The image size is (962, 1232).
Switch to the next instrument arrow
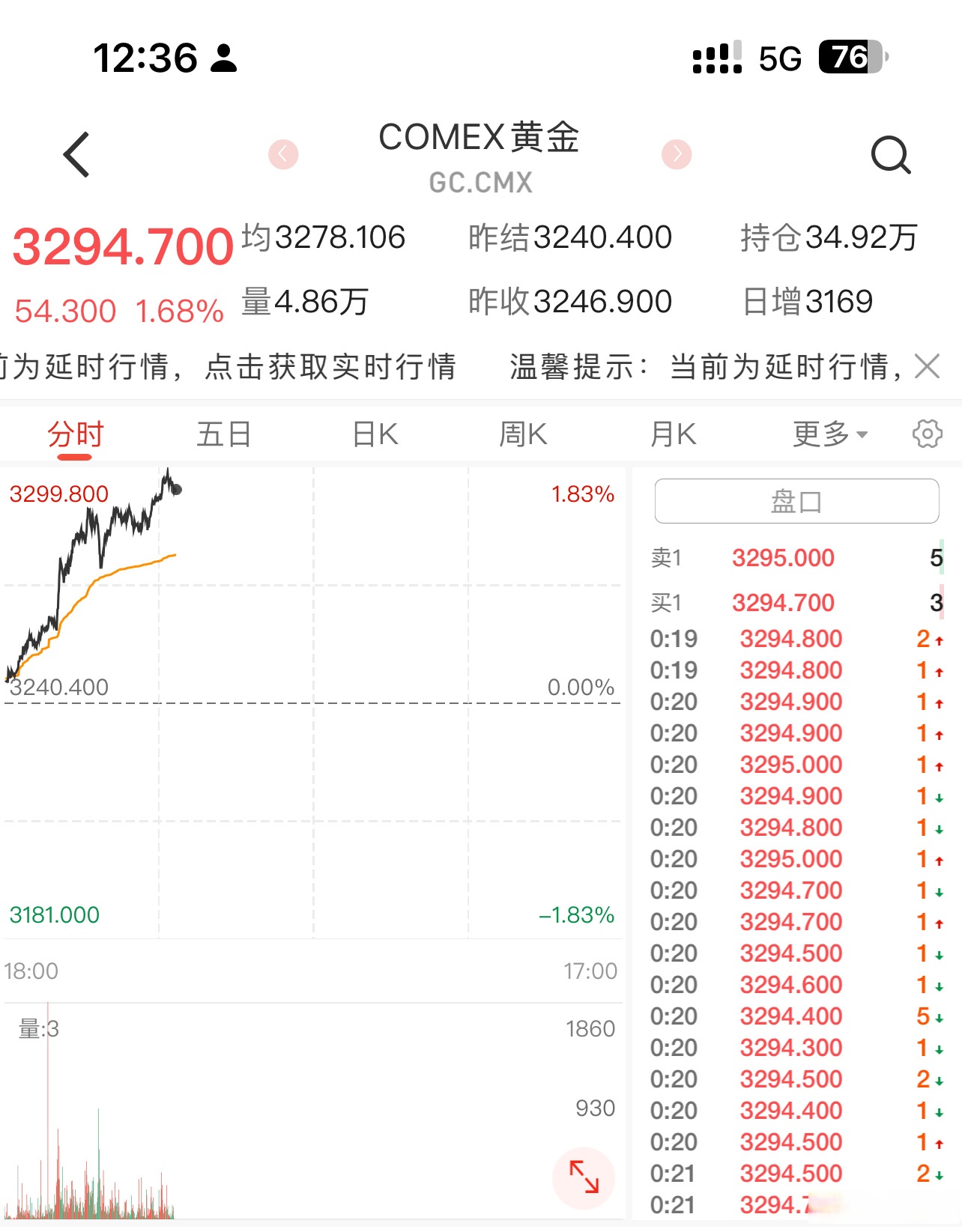click(x=677, y=154)
